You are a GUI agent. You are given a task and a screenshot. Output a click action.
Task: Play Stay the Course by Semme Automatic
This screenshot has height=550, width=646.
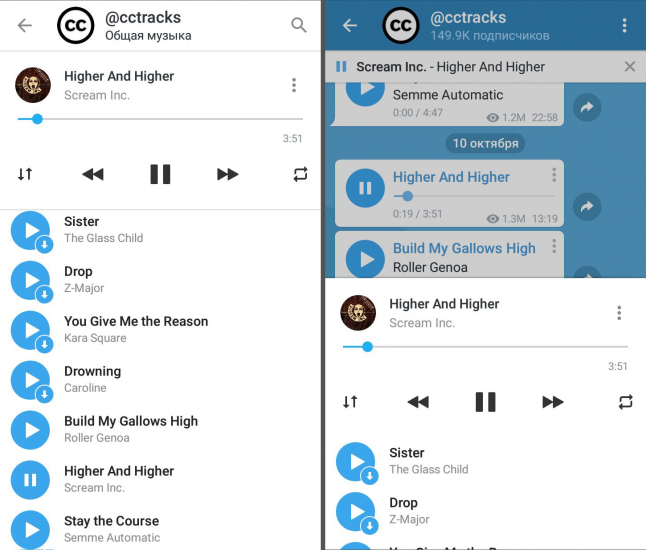point(30,529)
